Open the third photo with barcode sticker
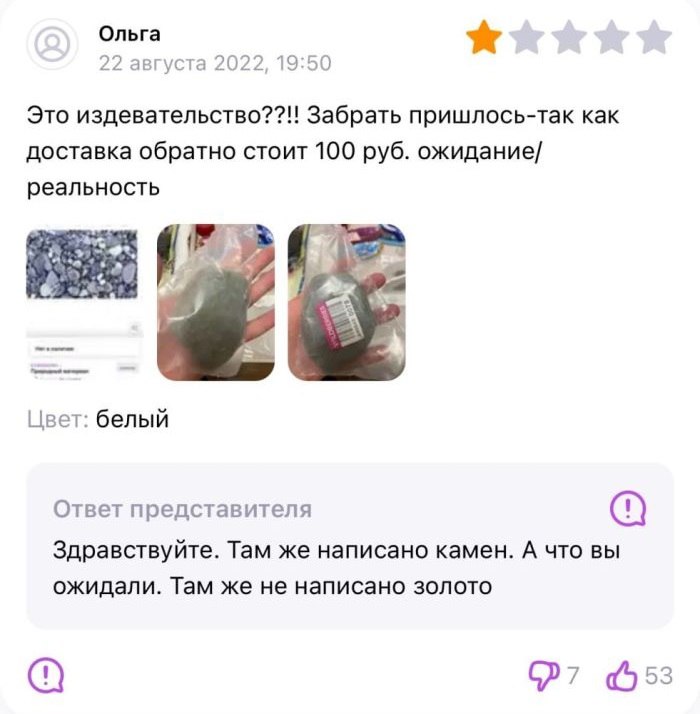The width and height of the screenshot is (700, 714). (346, 302)
